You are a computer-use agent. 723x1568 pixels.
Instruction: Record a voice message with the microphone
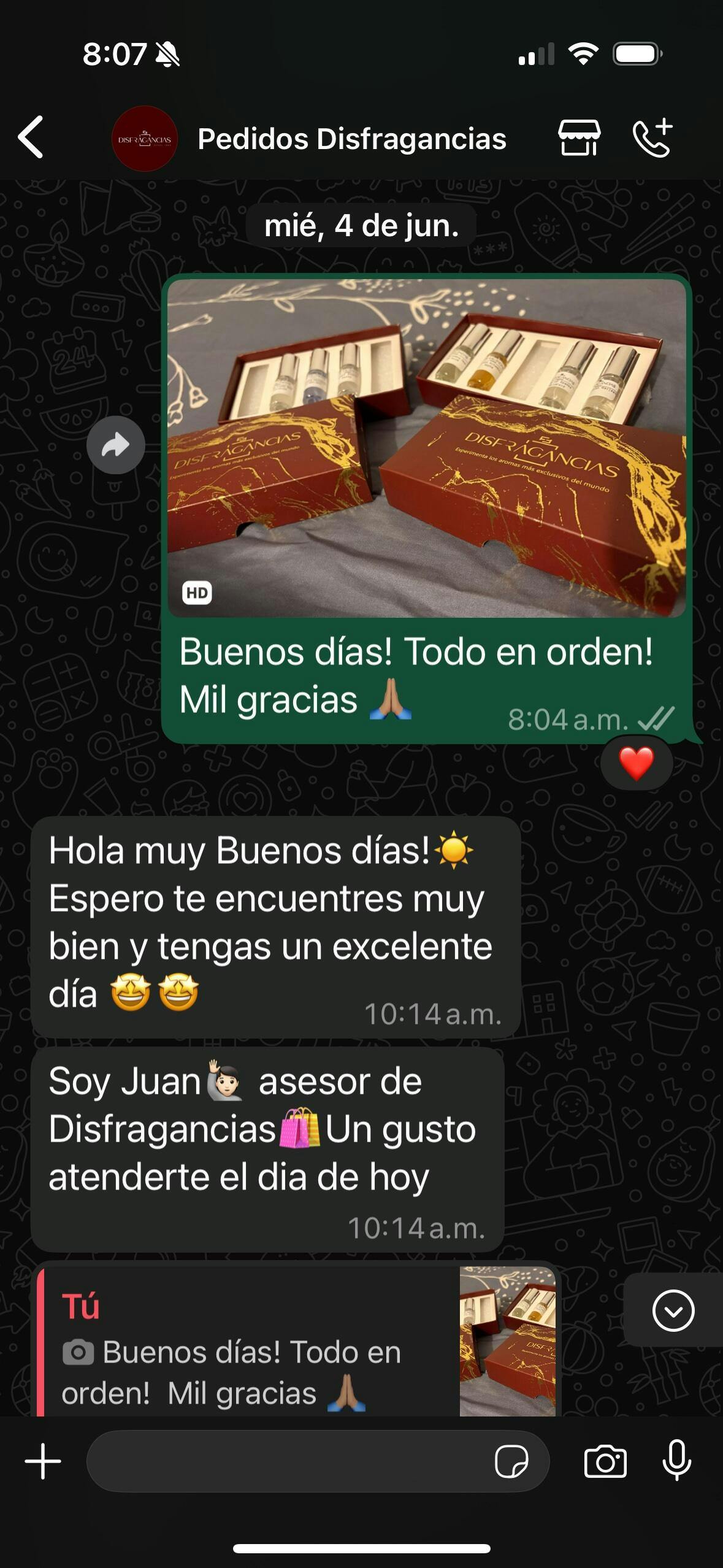click(x=677, y=1461)
